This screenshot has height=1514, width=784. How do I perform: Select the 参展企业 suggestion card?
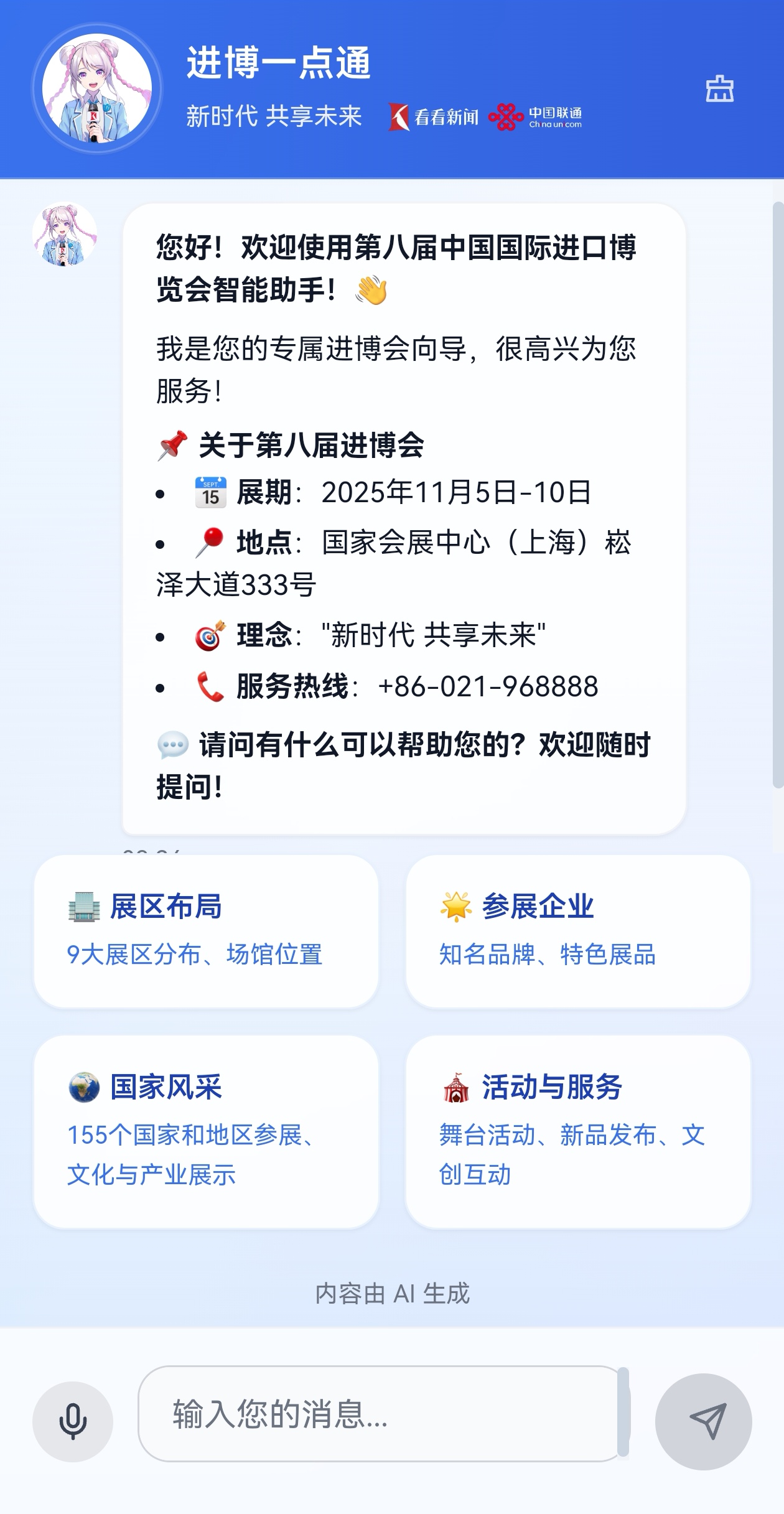(x=578, y=930)
